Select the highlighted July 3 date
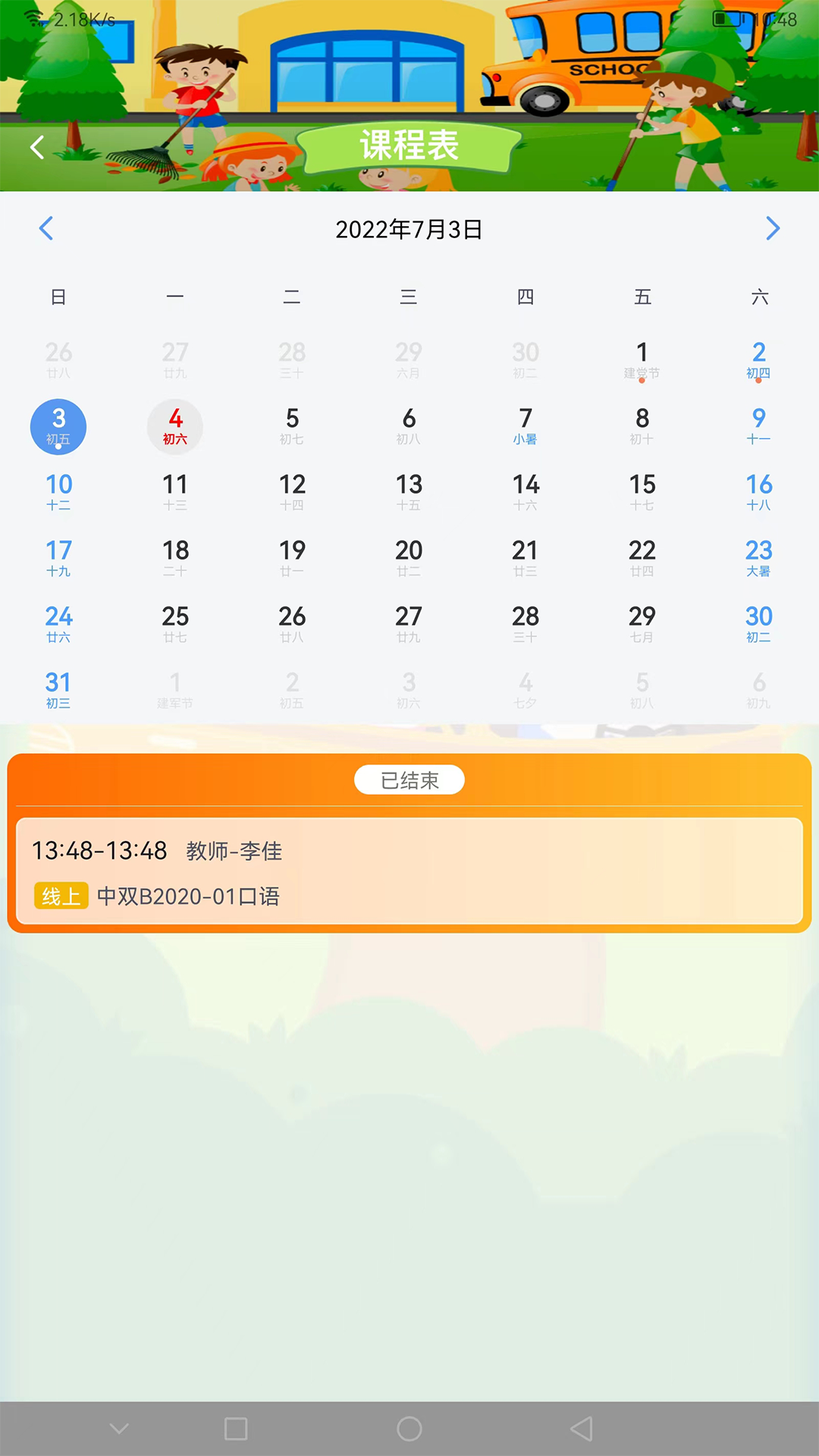Image resolution: width=819 pixels, height=1456 pixels. pos(58,427)
